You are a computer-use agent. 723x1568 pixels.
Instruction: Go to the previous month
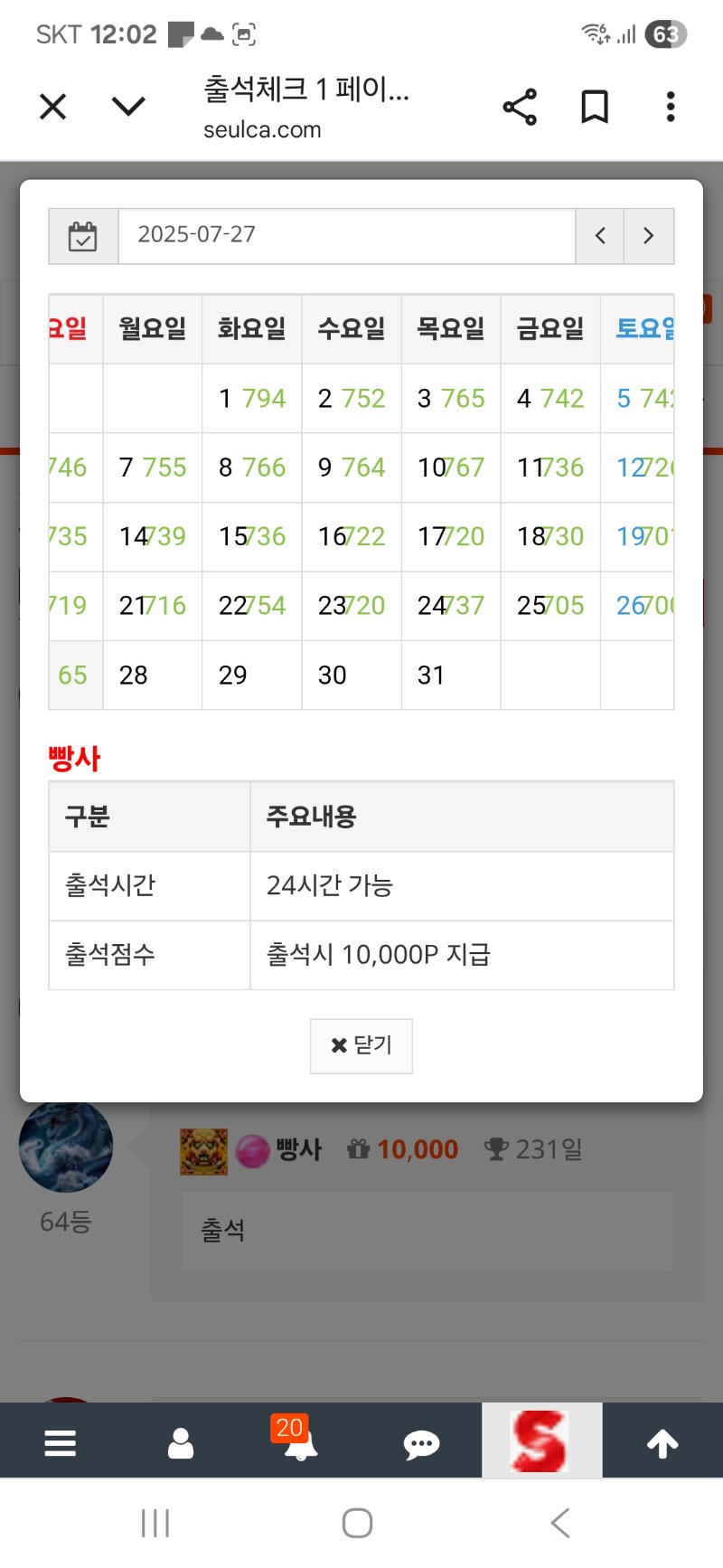(600, 236)
